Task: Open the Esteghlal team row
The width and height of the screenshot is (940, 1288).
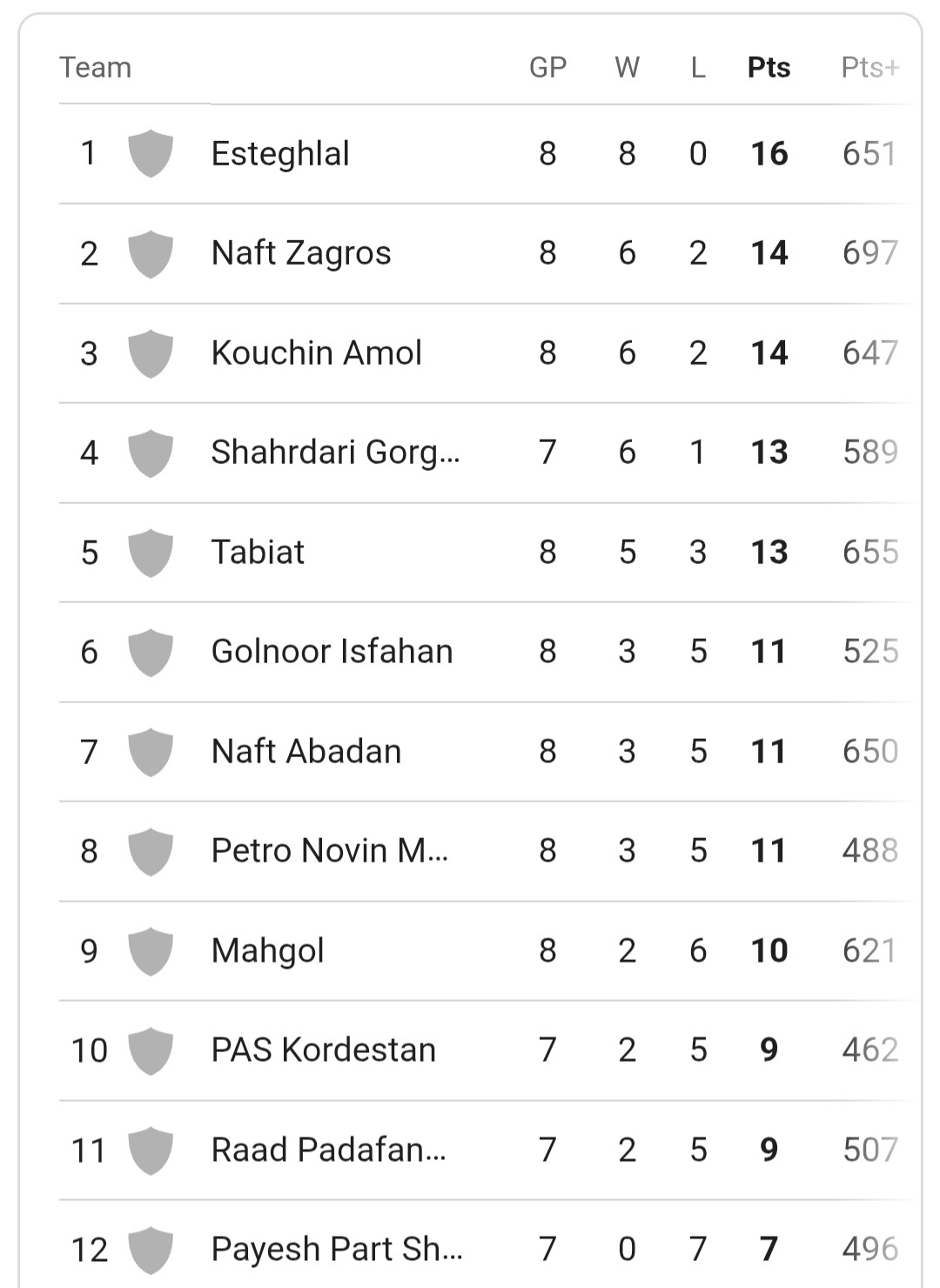Action: [280, 154]
